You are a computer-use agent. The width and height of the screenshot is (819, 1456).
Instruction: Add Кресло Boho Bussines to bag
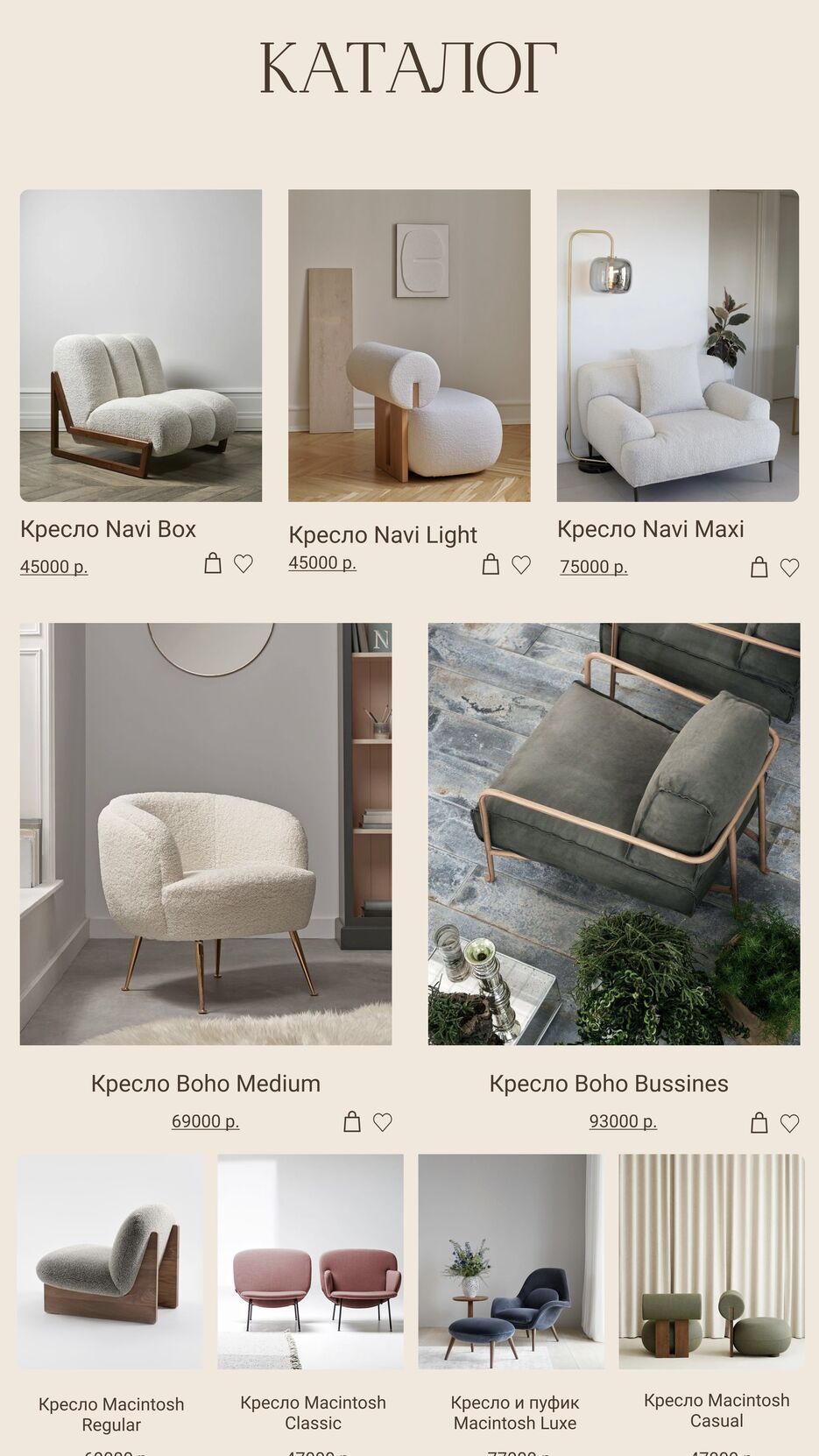coord(759,1123)
